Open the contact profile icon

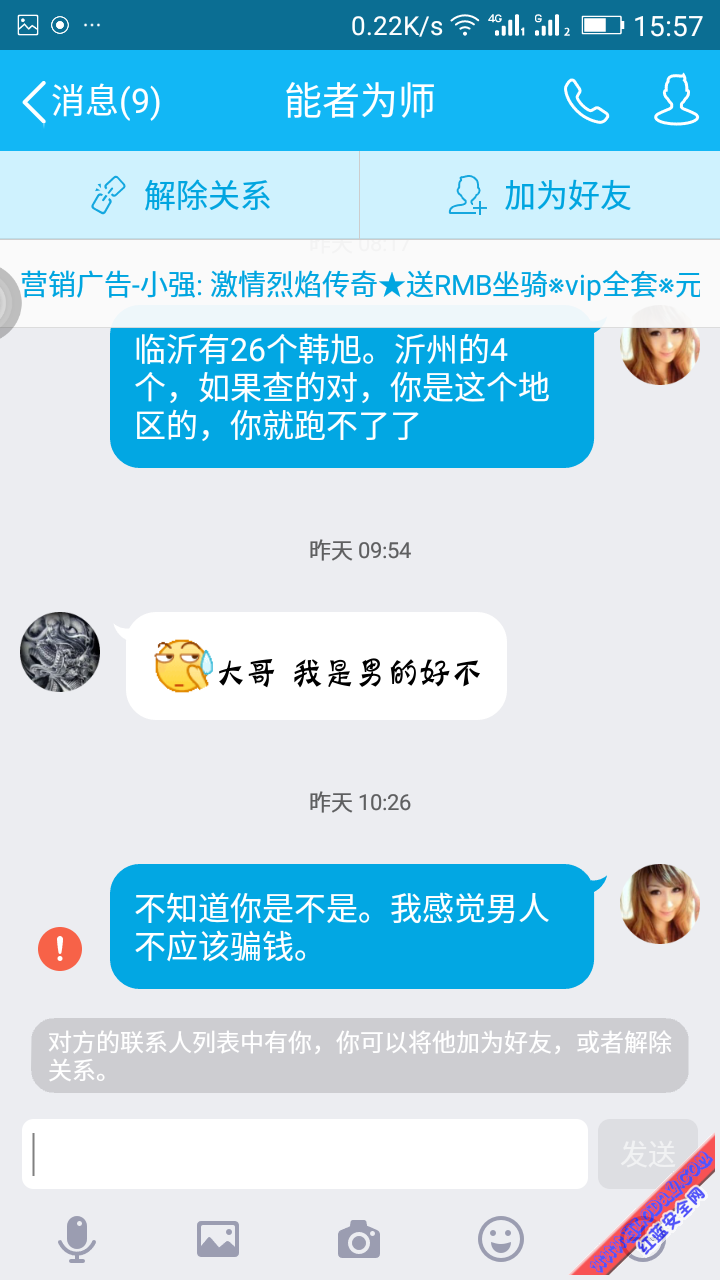[x=676, y=101]
